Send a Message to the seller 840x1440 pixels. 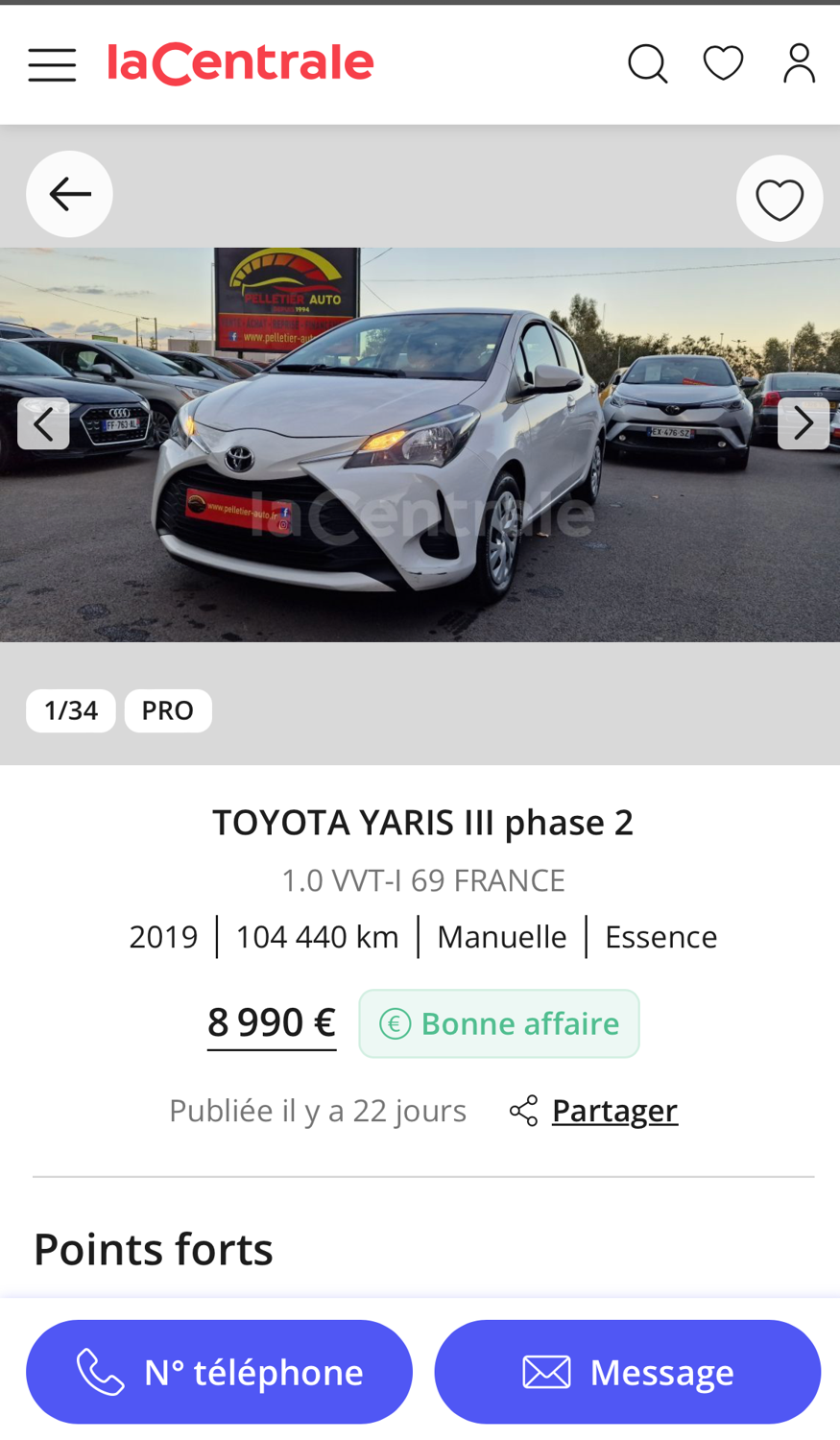(x=628, y=1372)
